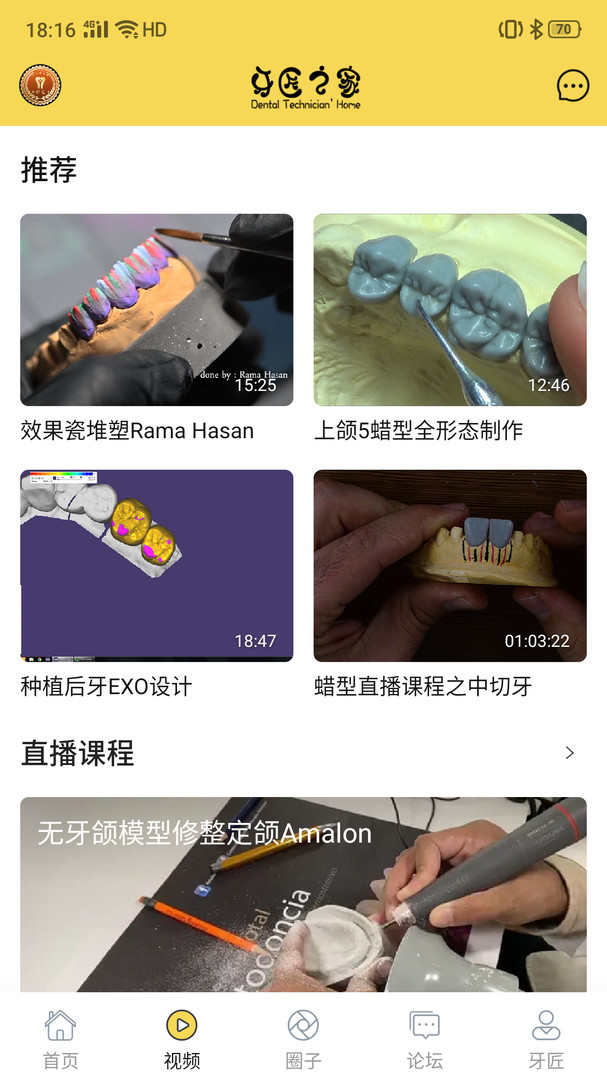
Task: Expand the 直播课程 section with the arrow
Action: pos(570,753)
